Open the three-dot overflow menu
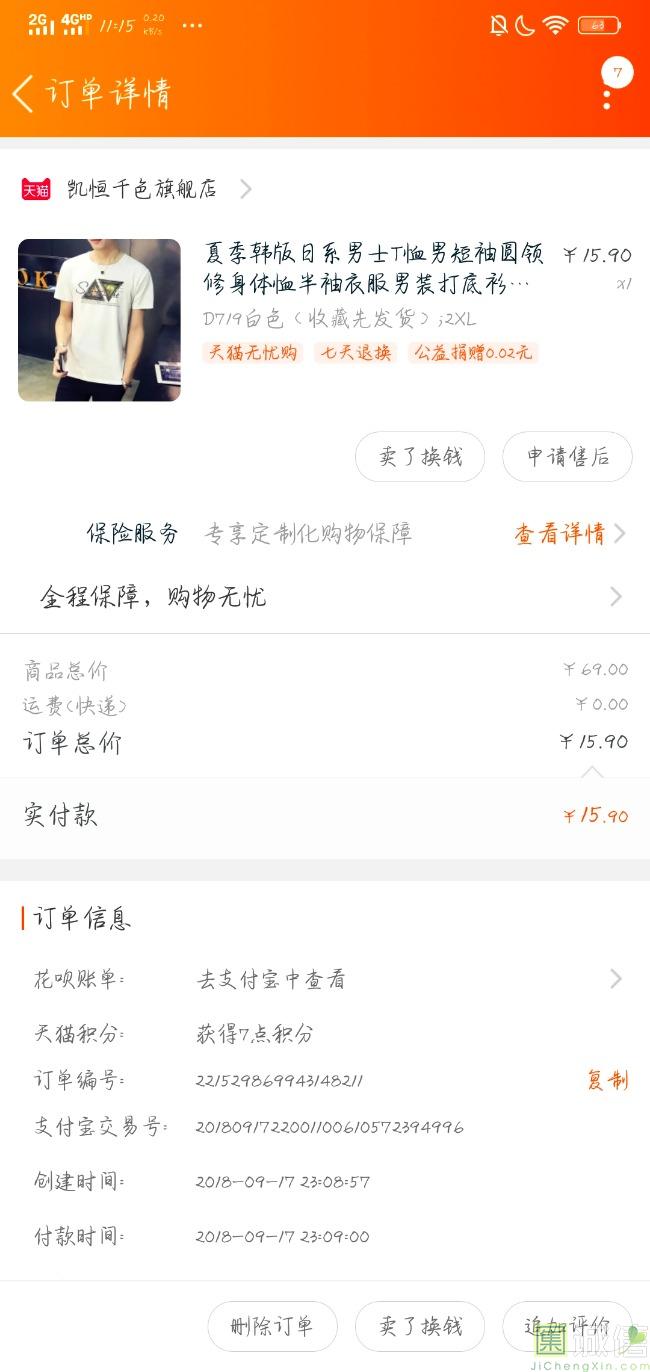The image size is (650, 1372). click(607, 98)
